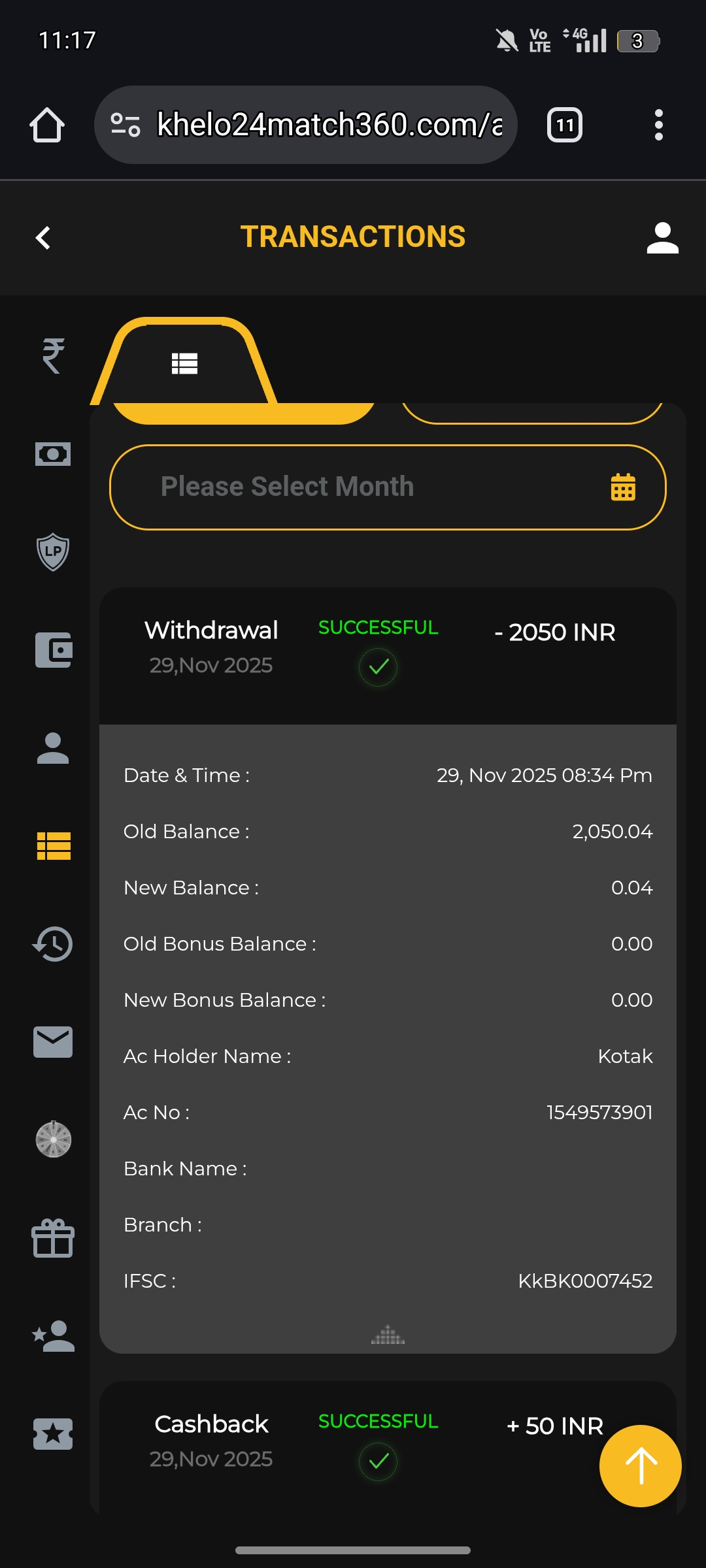Go to the person icon in the sidebar
The height and width of the screenshot is (1568, 706).
coord(53,748)
